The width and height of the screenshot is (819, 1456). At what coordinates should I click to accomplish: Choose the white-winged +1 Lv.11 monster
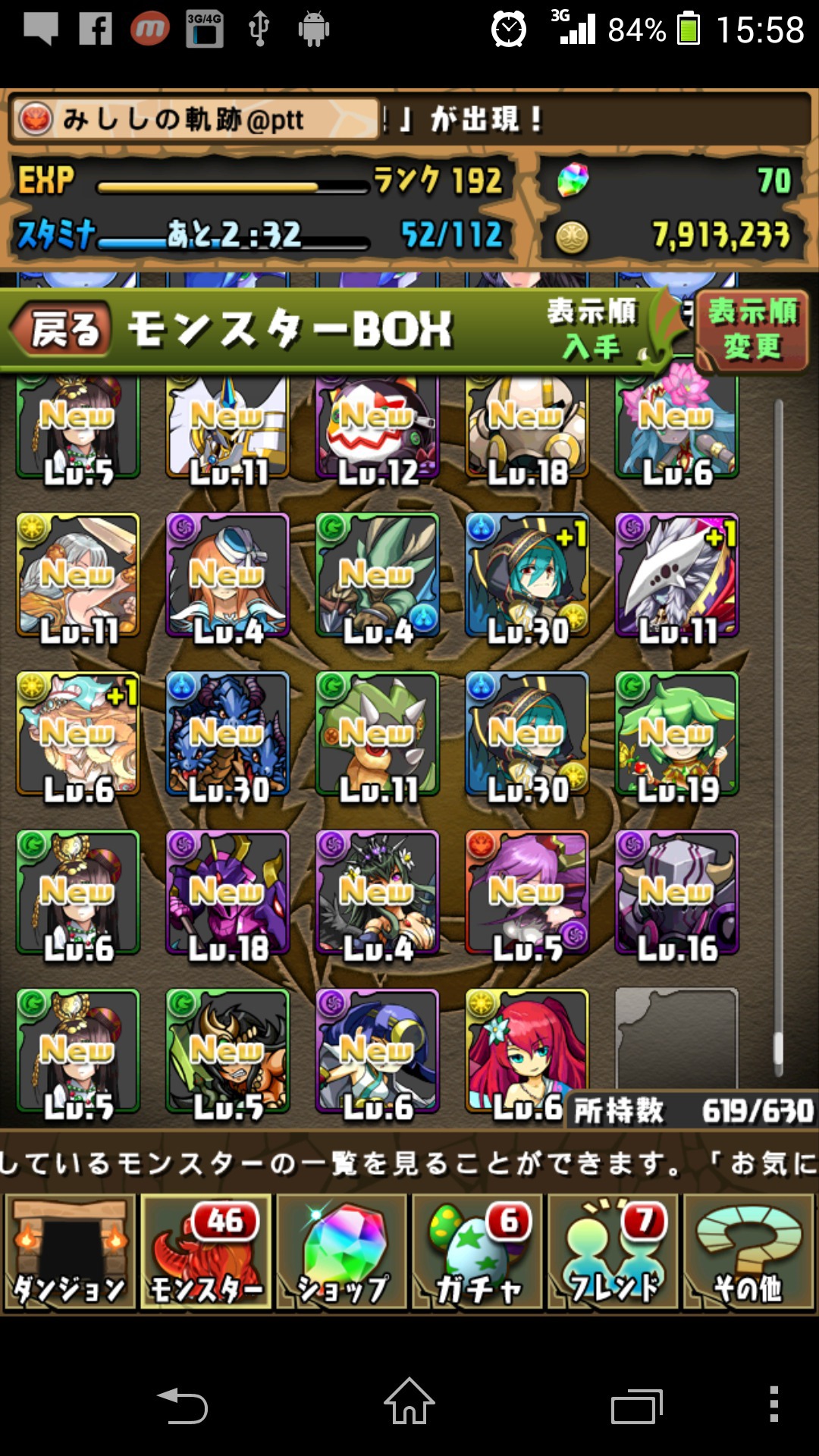[x=677, y=576]
